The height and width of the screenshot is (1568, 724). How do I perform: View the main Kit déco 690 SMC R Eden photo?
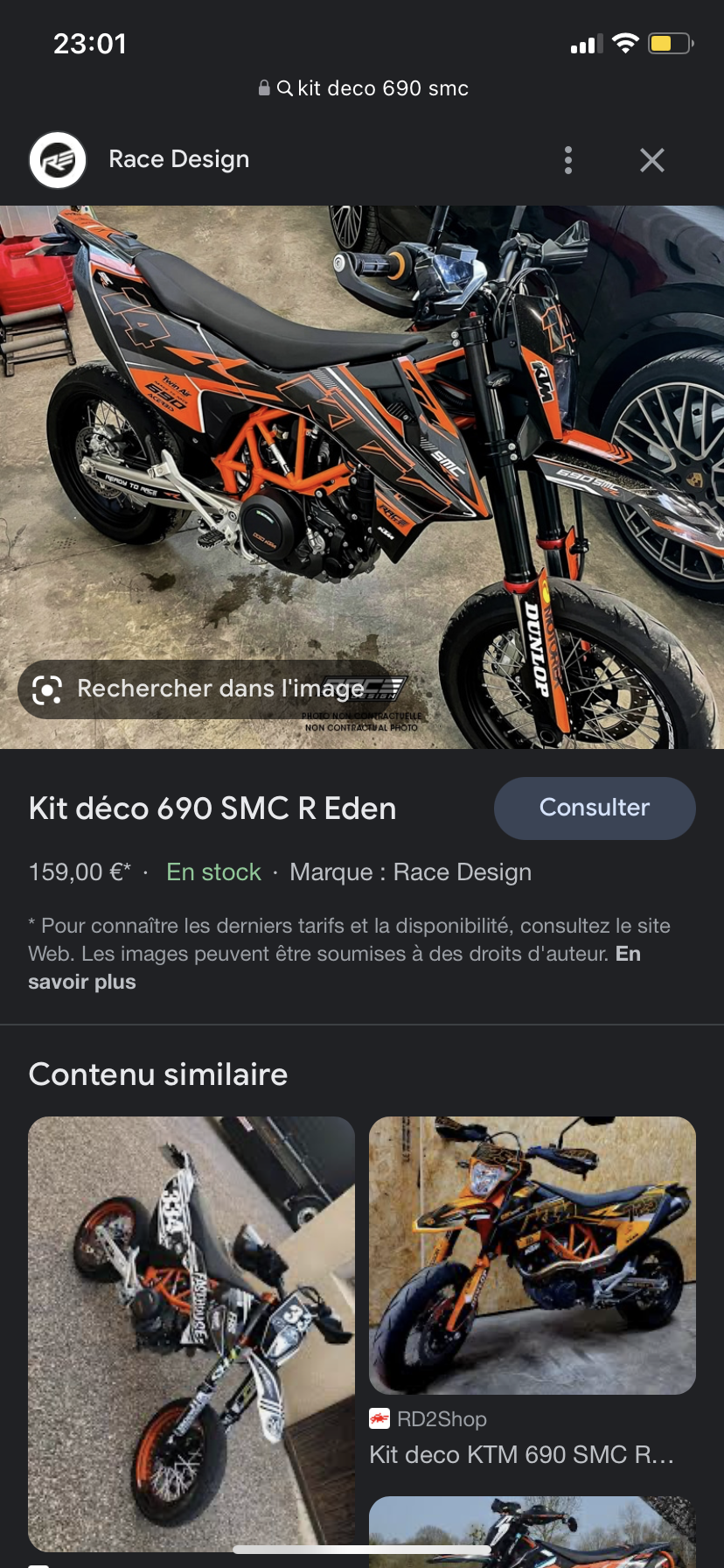coord(362,437)
